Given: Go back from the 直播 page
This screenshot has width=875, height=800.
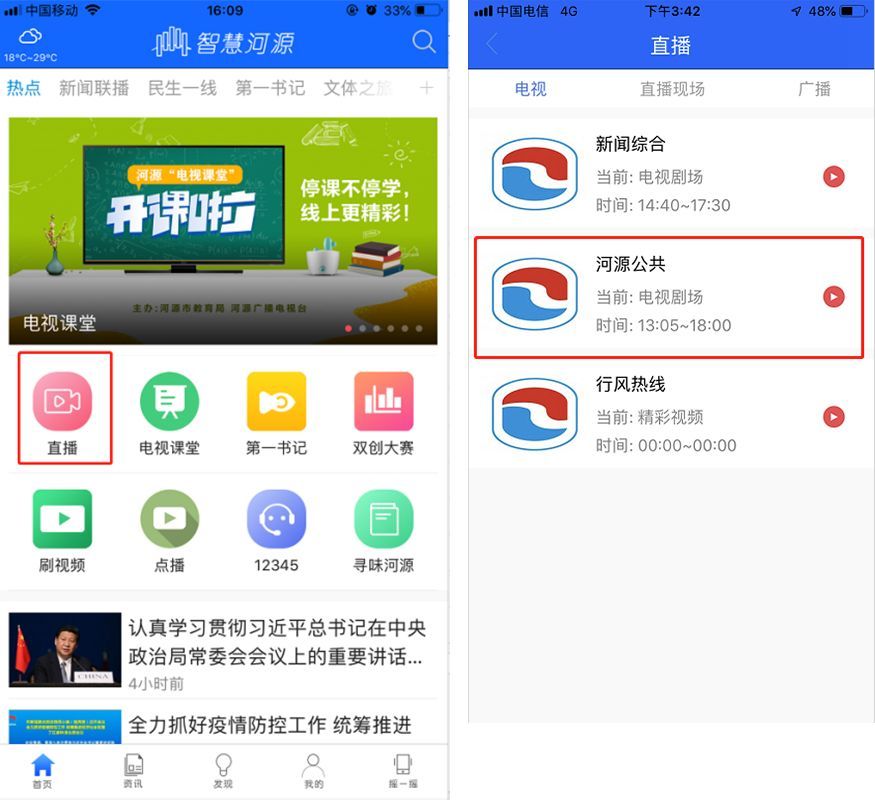Looking at the screenshot, I should pyautogui.click(x=492, y=44).
